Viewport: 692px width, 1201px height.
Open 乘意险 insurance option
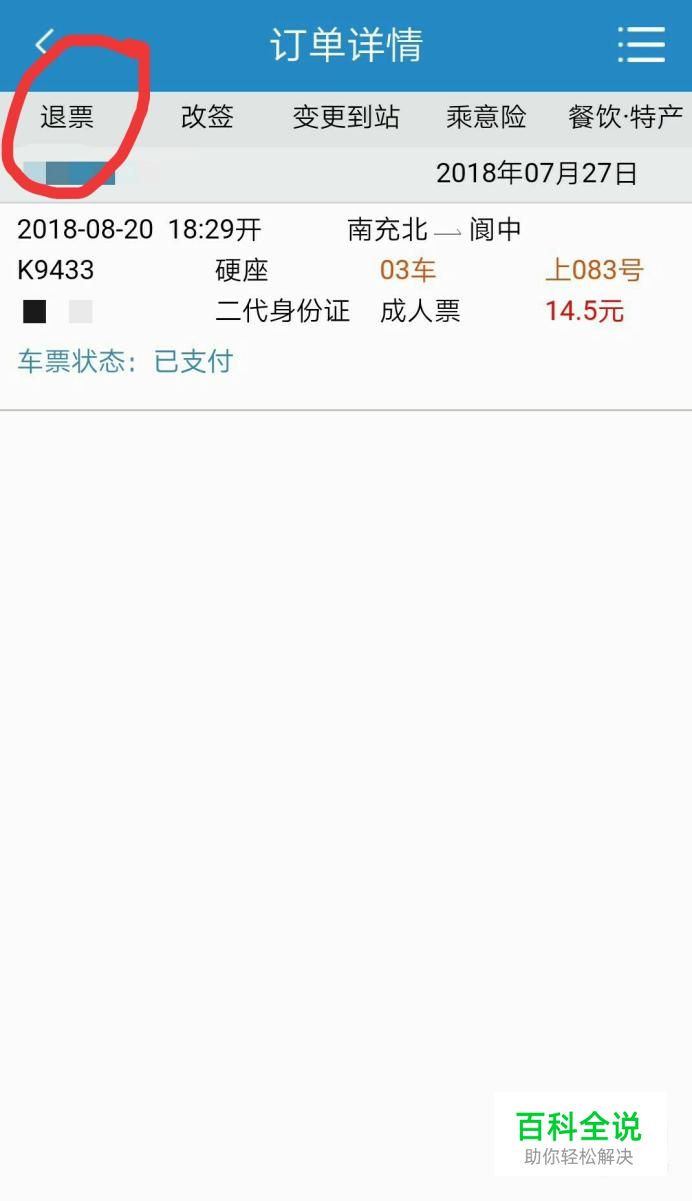(486, 117)
